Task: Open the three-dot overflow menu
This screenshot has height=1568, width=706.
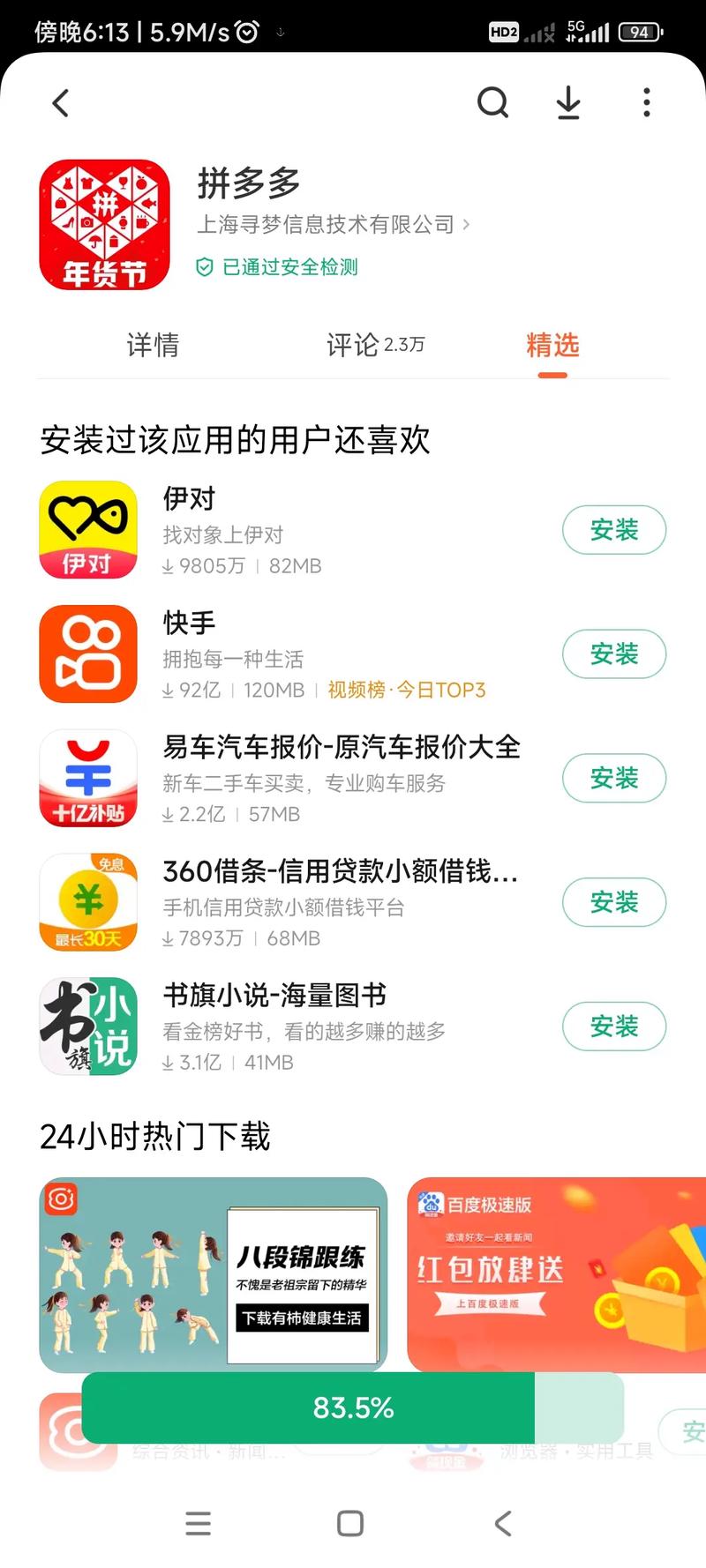Action: [x=645, y=102]
